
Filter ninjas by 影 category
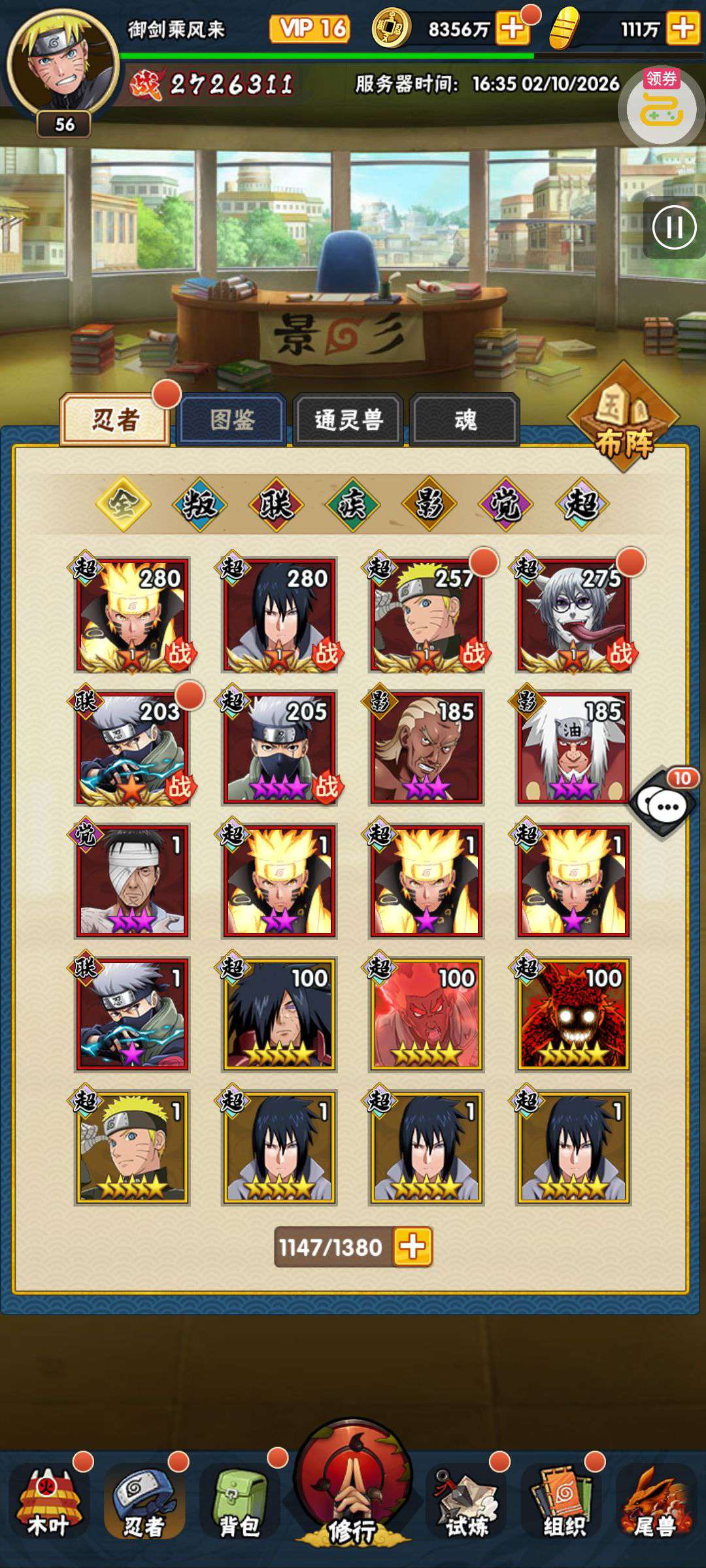pyautogui.click(x=429, y=504)
